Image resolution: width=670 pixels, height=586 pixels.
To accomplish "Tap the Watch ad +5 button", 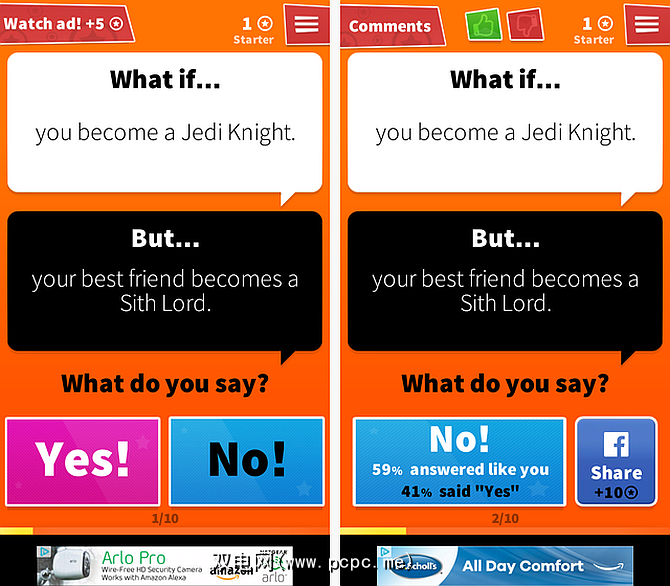I will (65, 23).
